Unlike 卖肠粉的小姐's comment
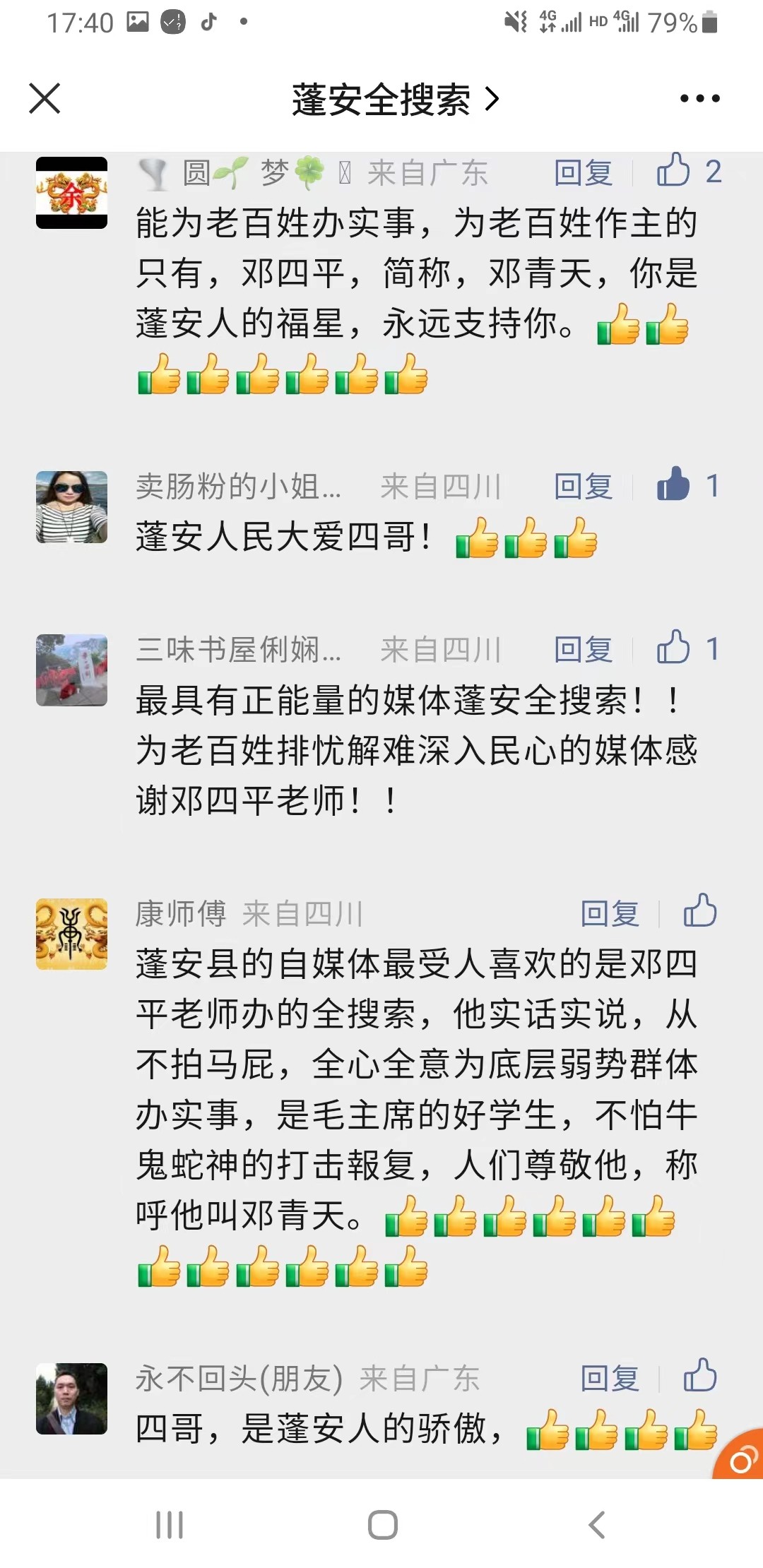 673,485
